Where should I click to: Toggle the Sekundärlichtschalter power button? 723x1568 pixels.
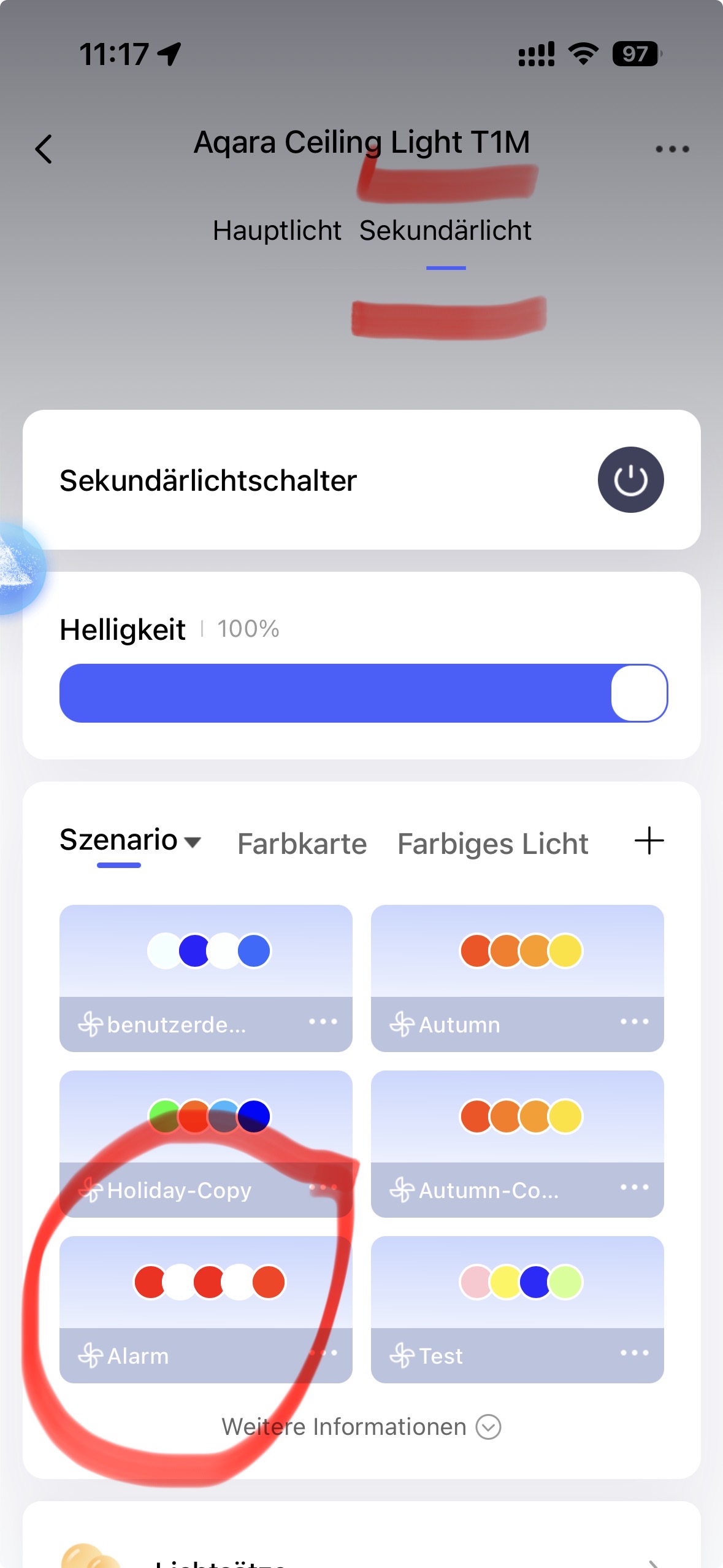point(630,480)
